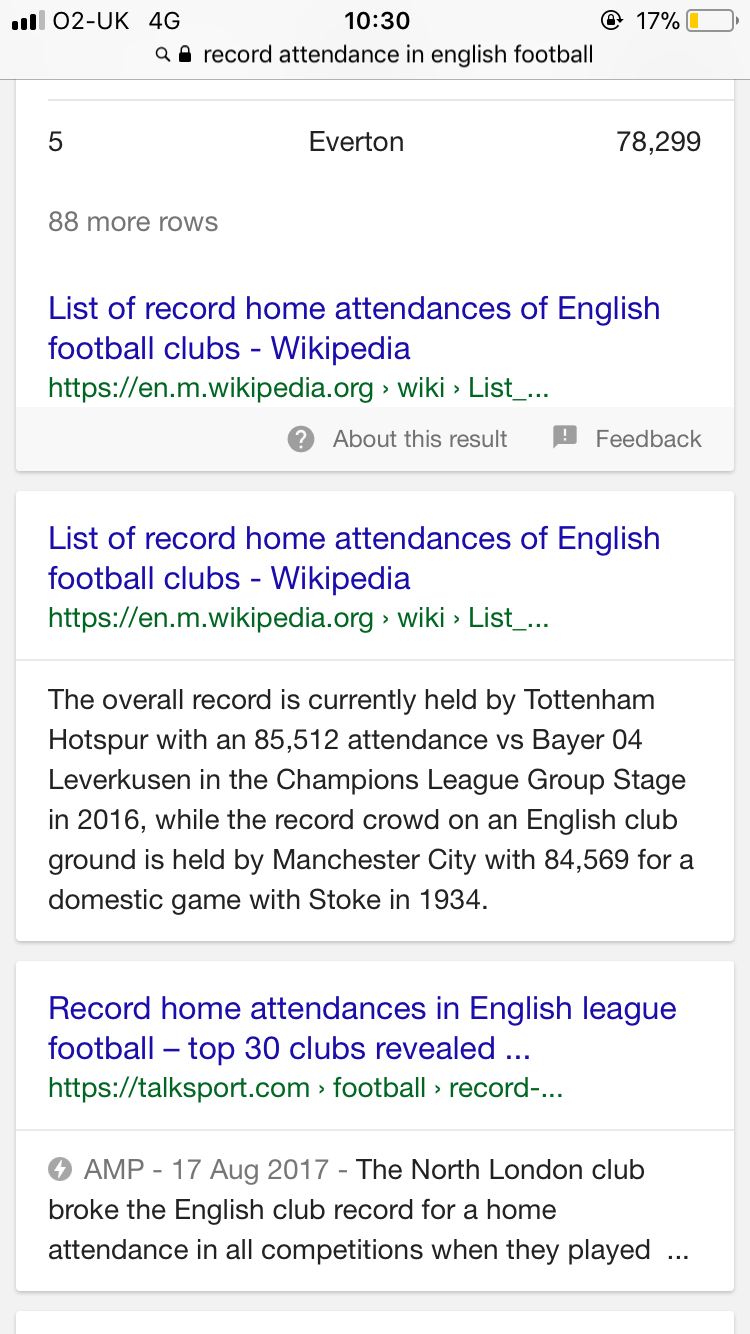Viewport: 750px width, 1334px height.
Task: Open the second Wikipedia record home attendances result
Action: click(354, 558)
